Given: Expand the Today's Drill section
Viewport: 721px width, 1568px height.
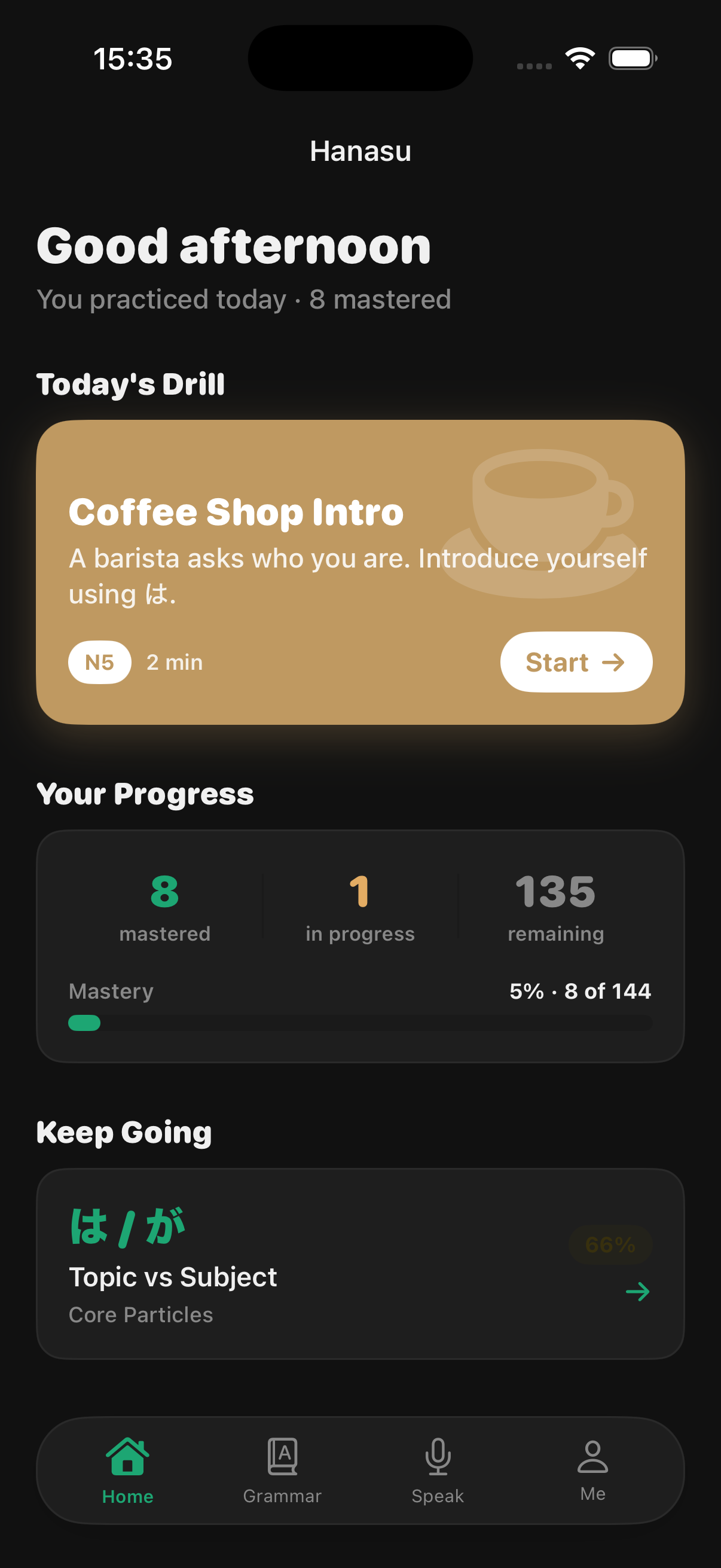Looking at the screenshot, I should pyautogui.click(x=130, y=384).
